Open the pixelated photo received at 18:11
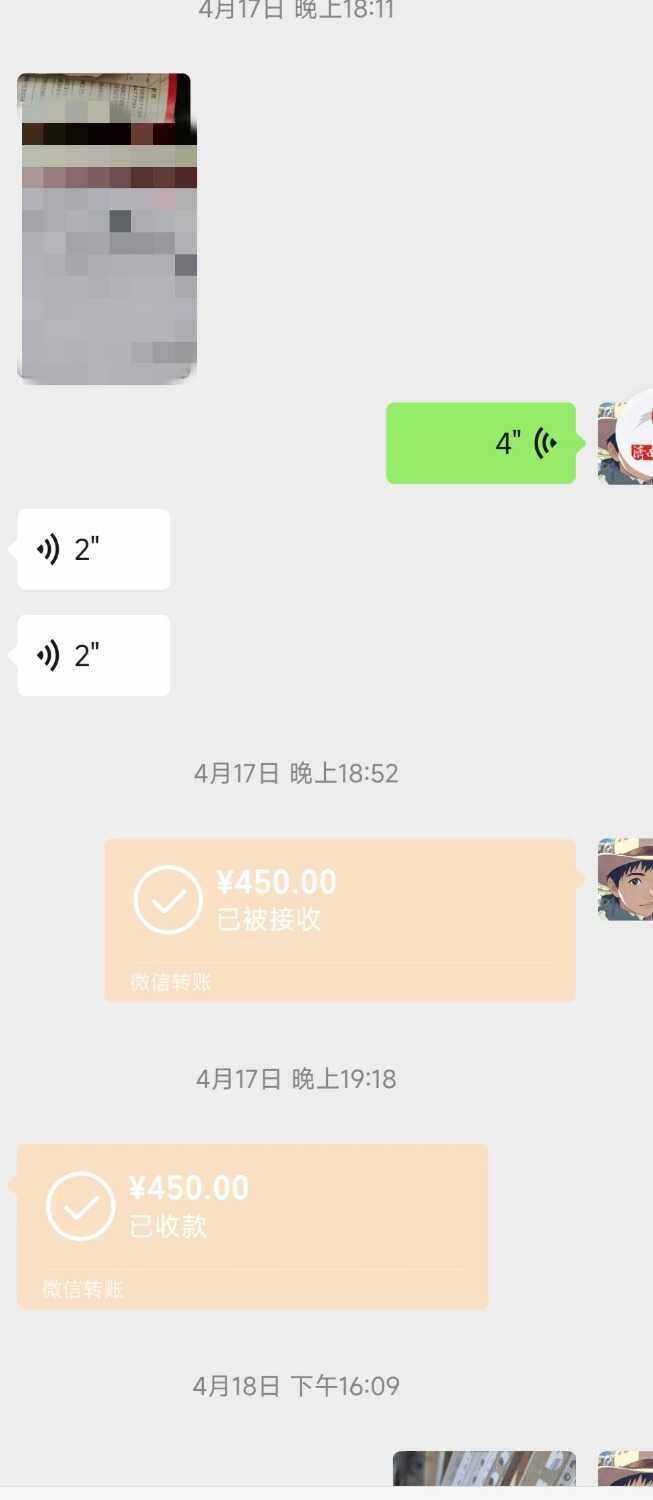The image size is (653, 1500). coord(106,228)
